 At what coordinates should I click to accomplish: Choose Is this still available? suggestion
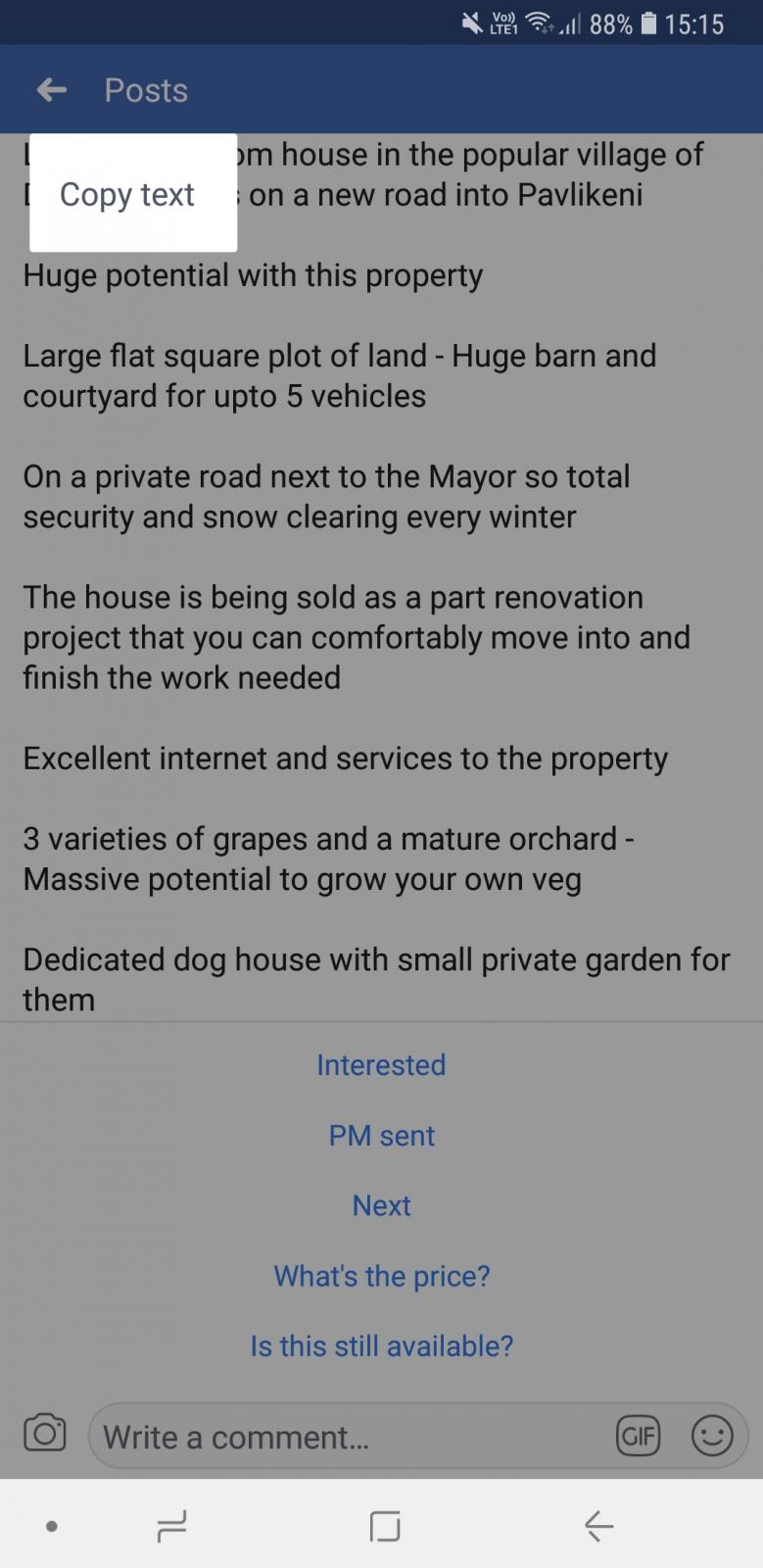381,1346
